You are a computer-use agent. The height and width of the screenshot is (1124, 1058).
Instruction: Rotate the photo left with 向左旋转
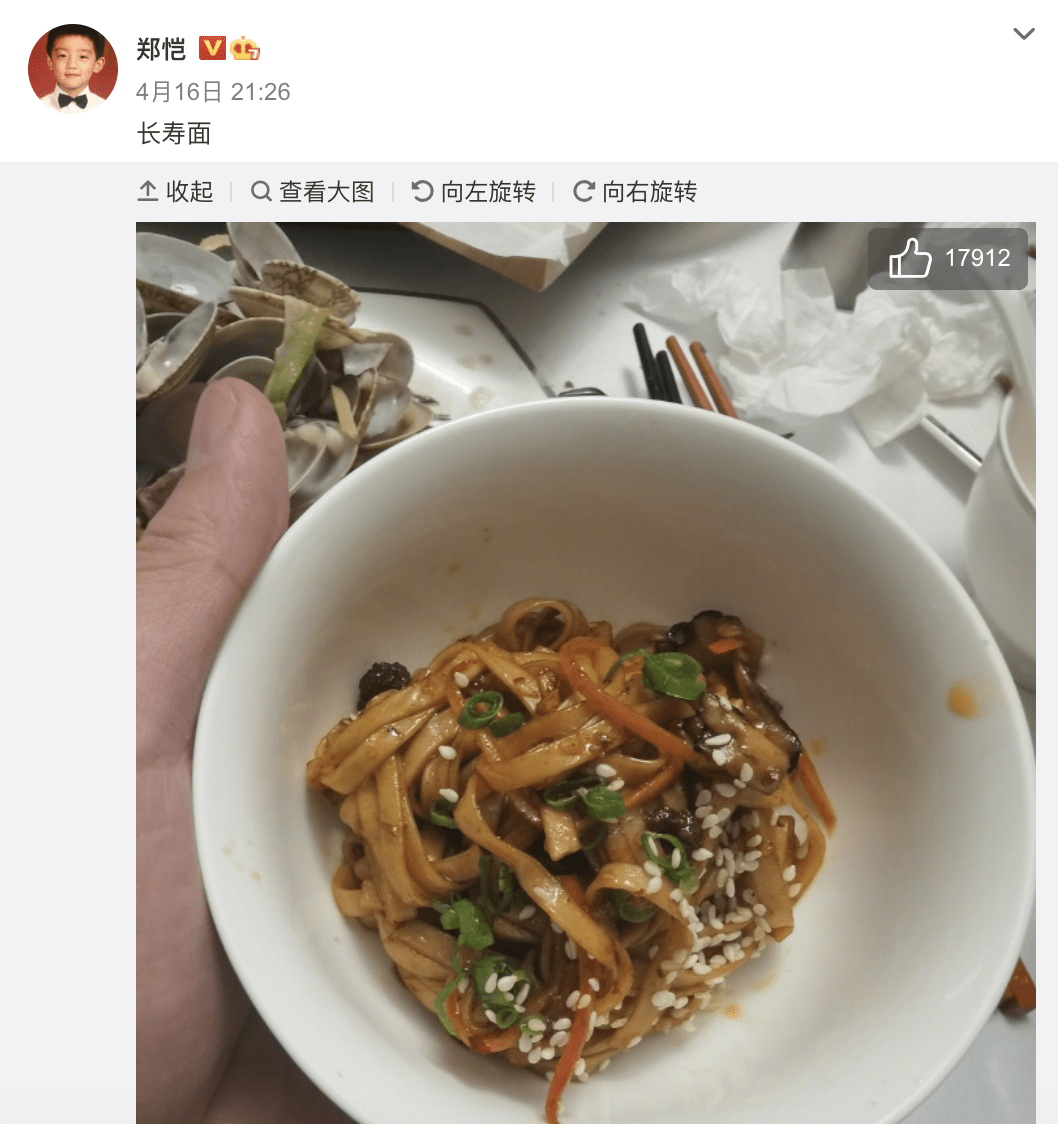[474, 192]
